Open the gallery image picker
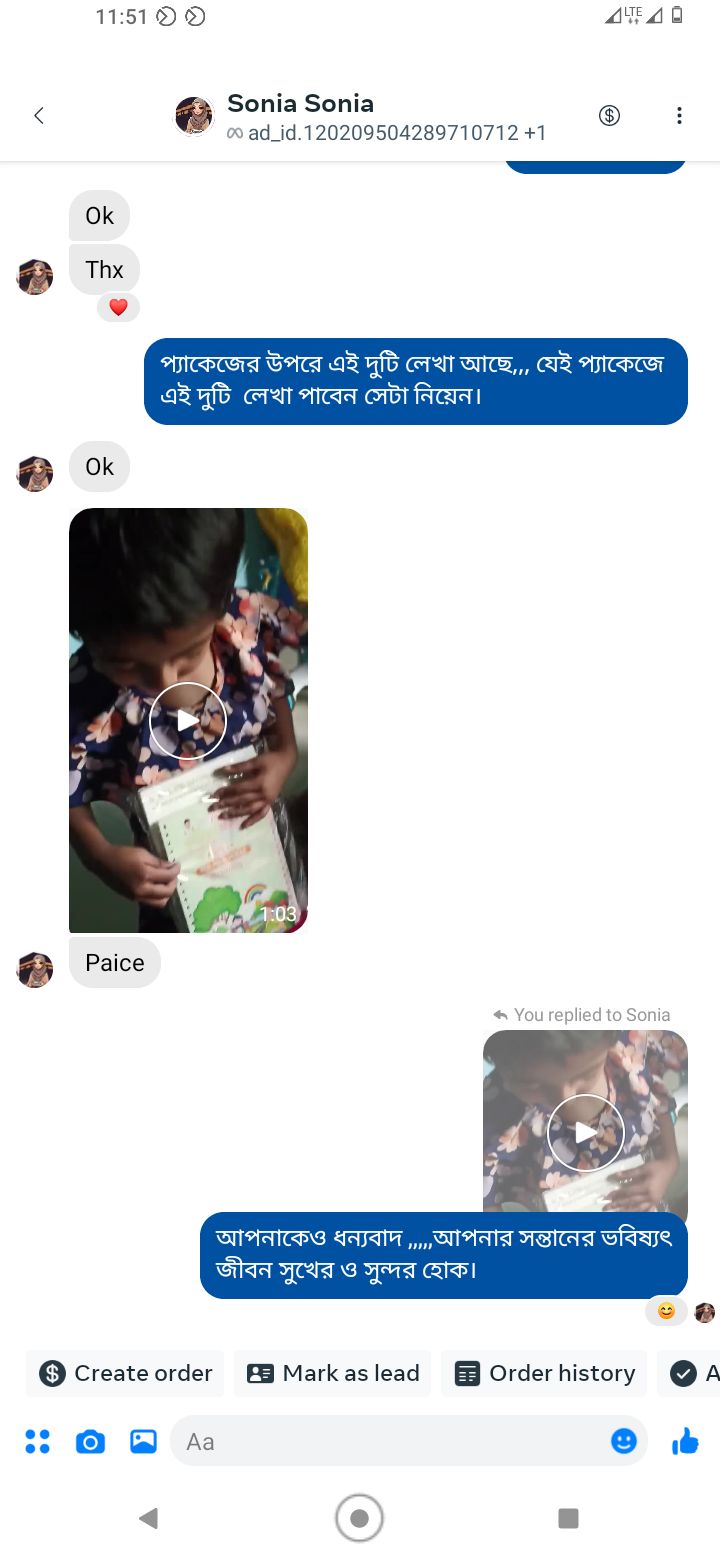Screen dimensions: 720x1560 coord(143,1441)
